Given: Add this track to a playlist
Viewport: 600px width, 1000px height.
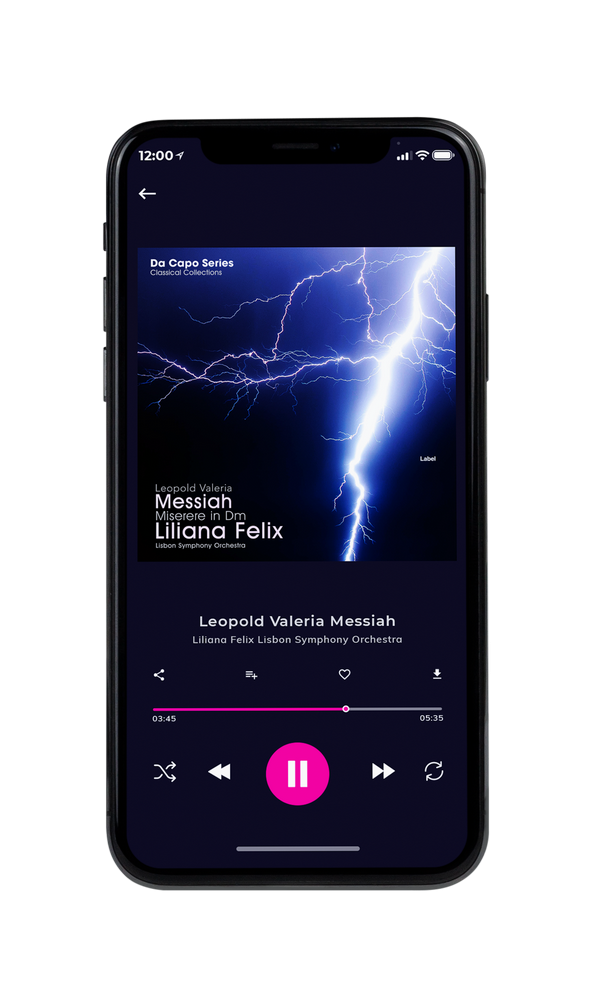Looking at the screenshot, I should [251, 675].
